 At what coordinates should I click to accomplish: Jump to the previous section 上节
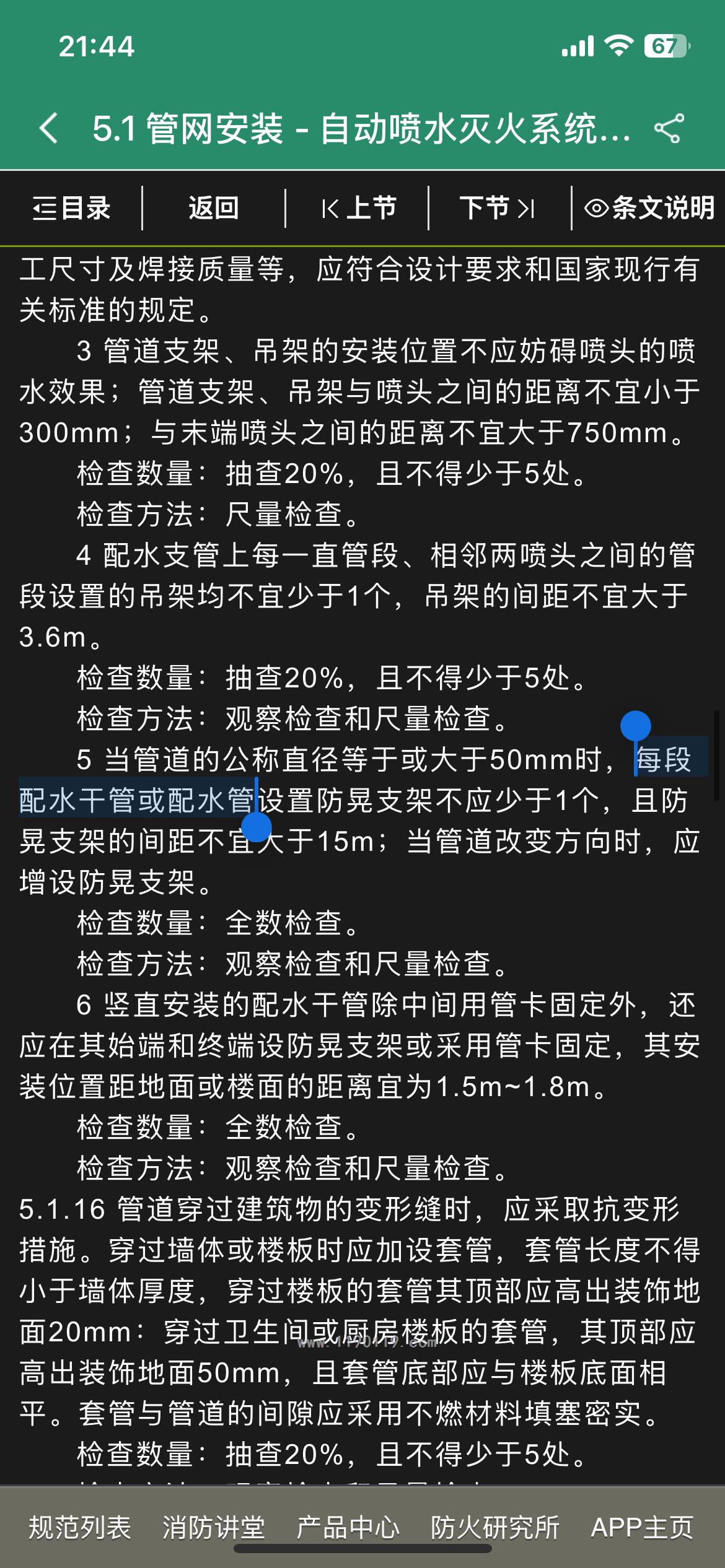(x=358, y=208)
